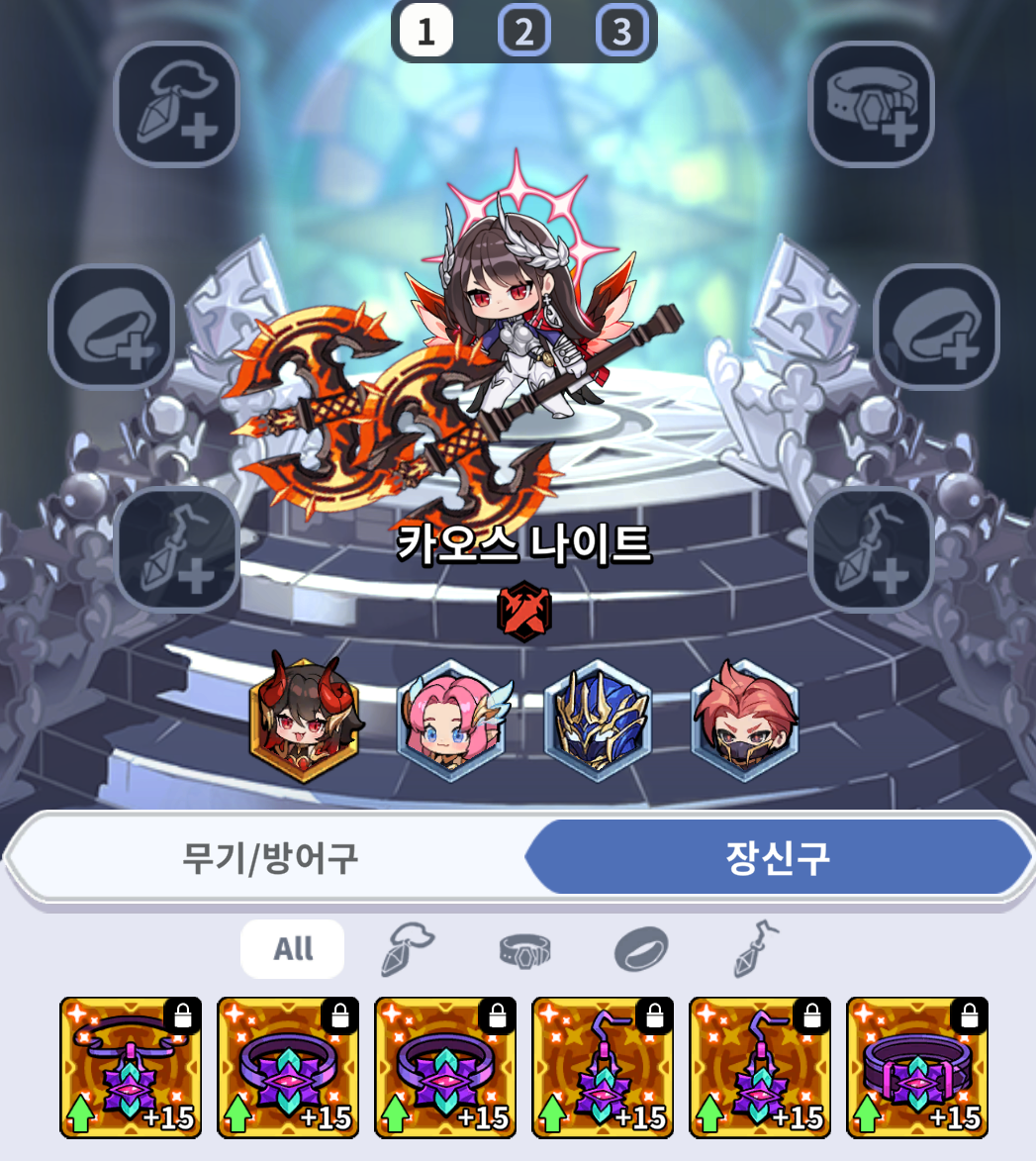Add a necklace in the empty necklace slot

(x=177, y=104)
